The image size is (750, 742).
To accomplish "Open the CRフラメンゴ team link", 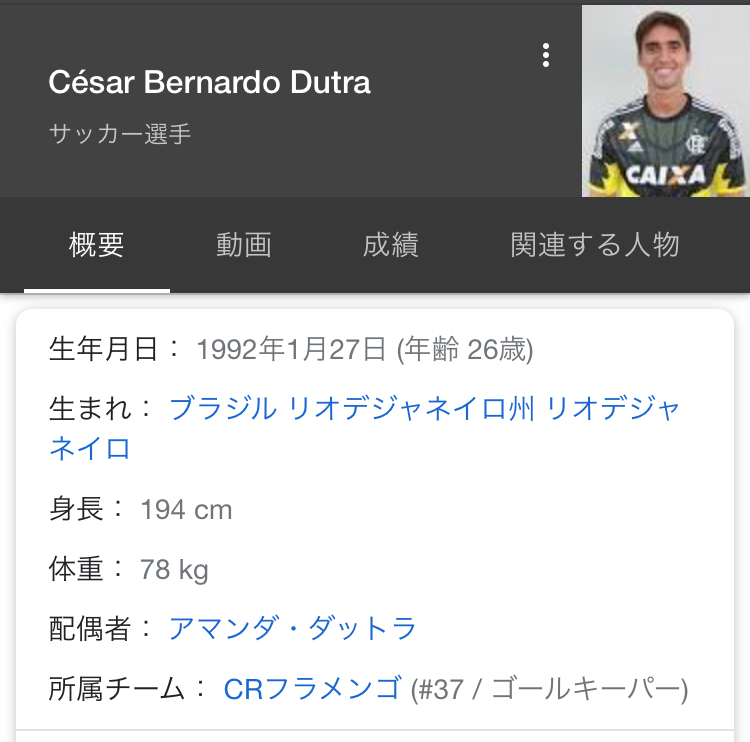I will point(312,689).
